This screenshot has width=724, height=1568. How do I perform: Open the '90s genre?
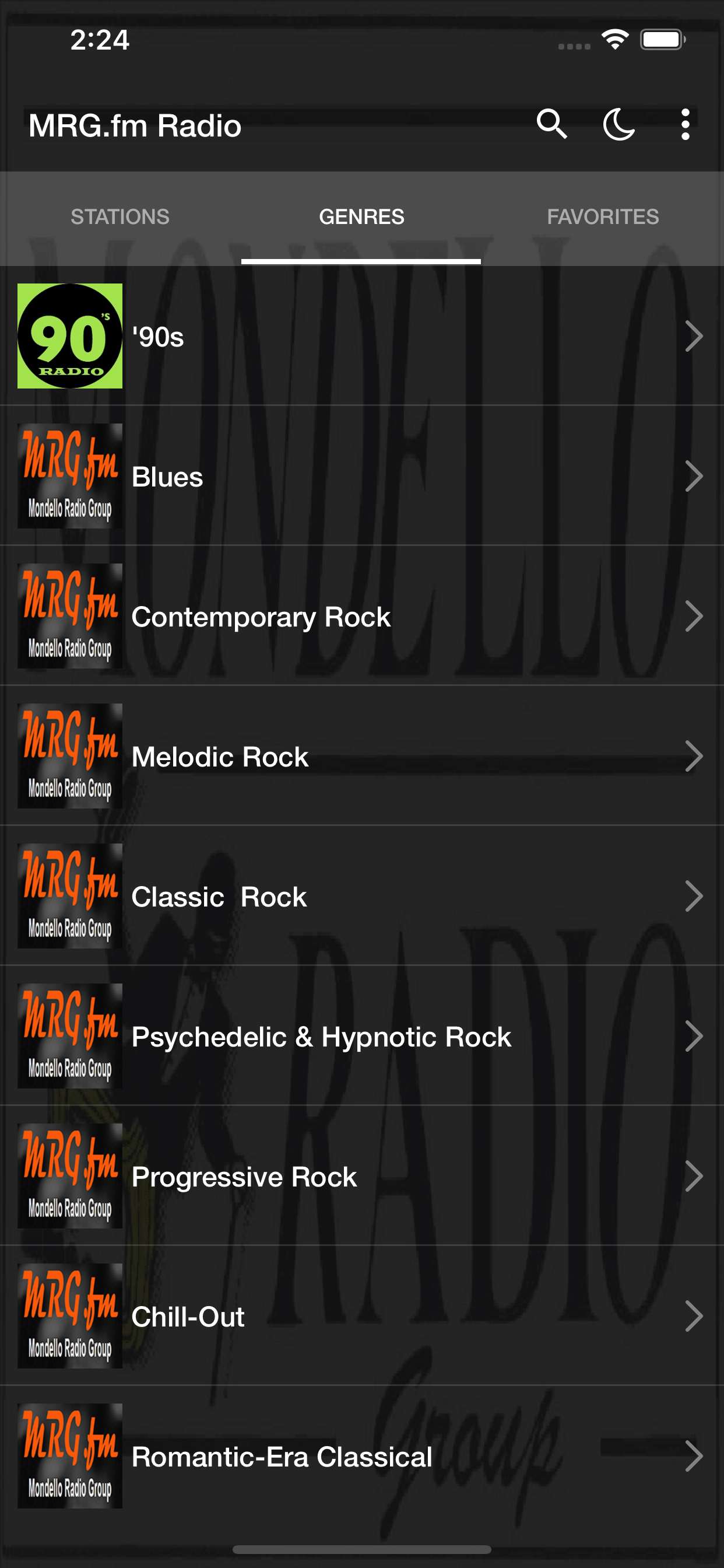click(362, 336)
